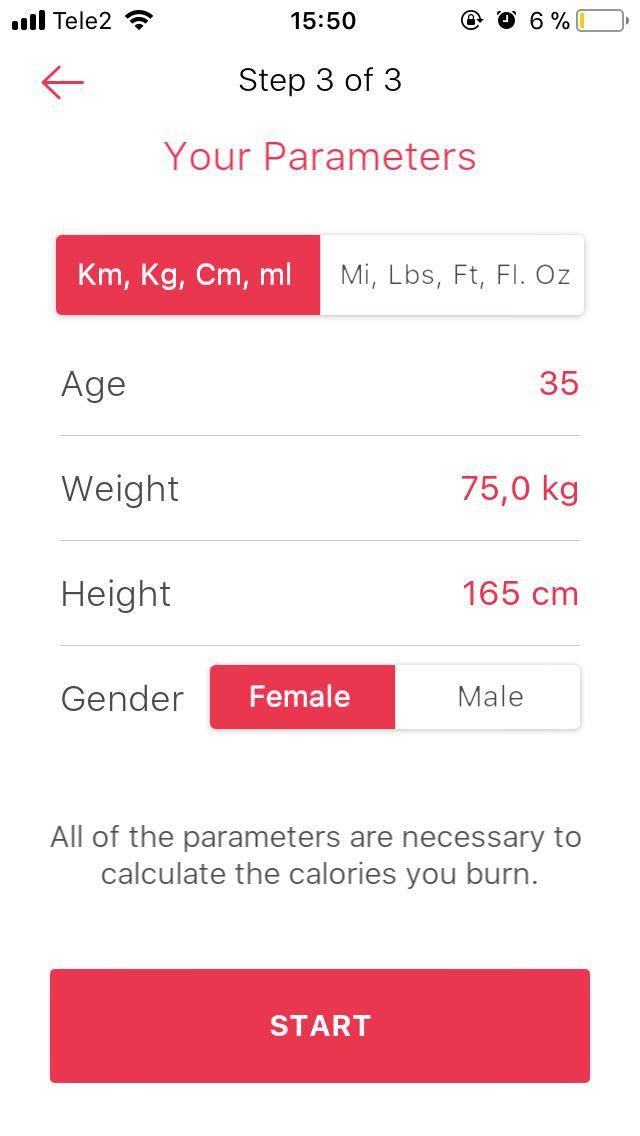Open the Height picker
The image size is (640, 1136).
tap(520, 594)
